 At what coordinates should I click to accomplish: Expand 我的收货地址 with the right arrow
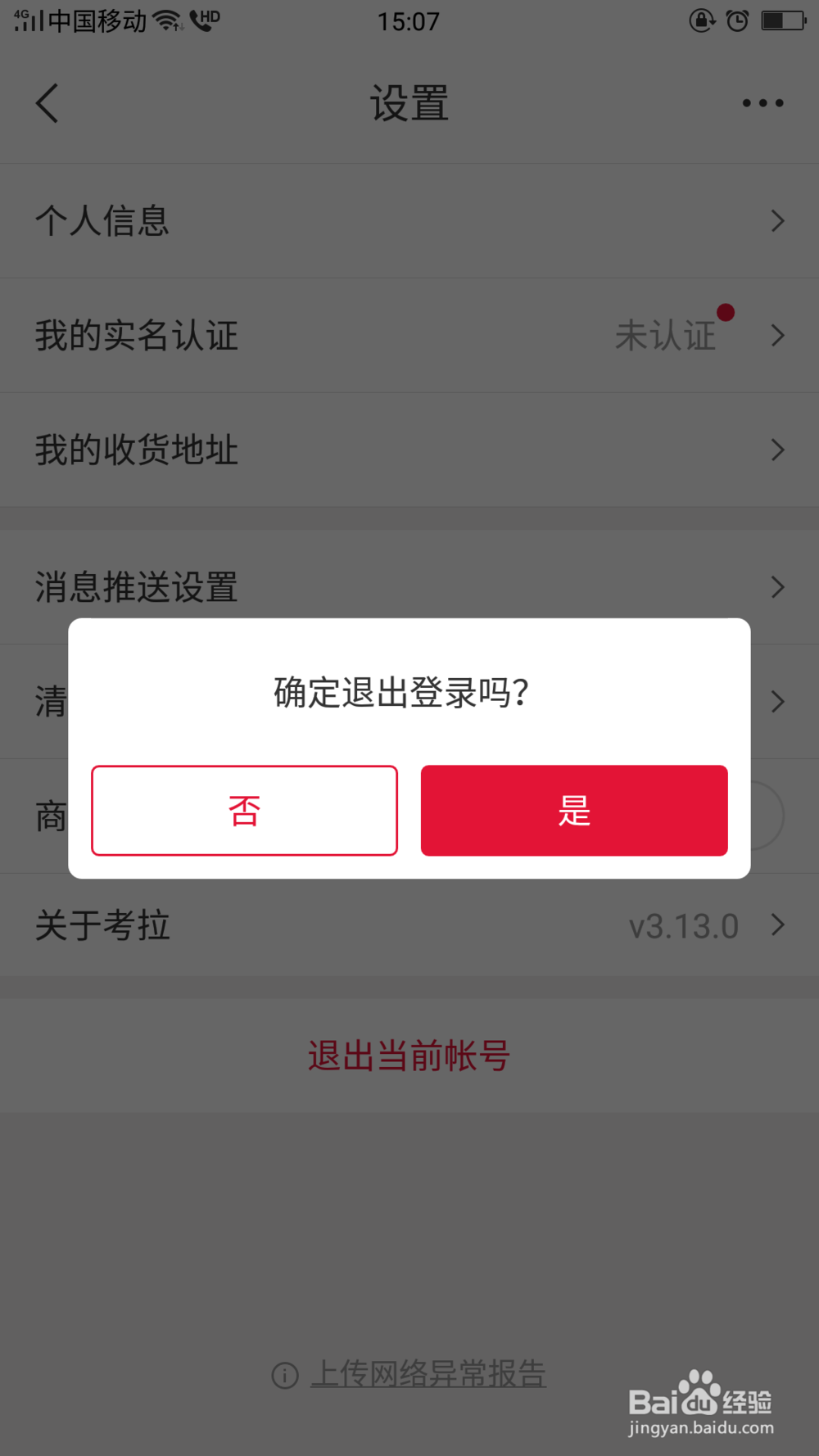tap(776, 450)
